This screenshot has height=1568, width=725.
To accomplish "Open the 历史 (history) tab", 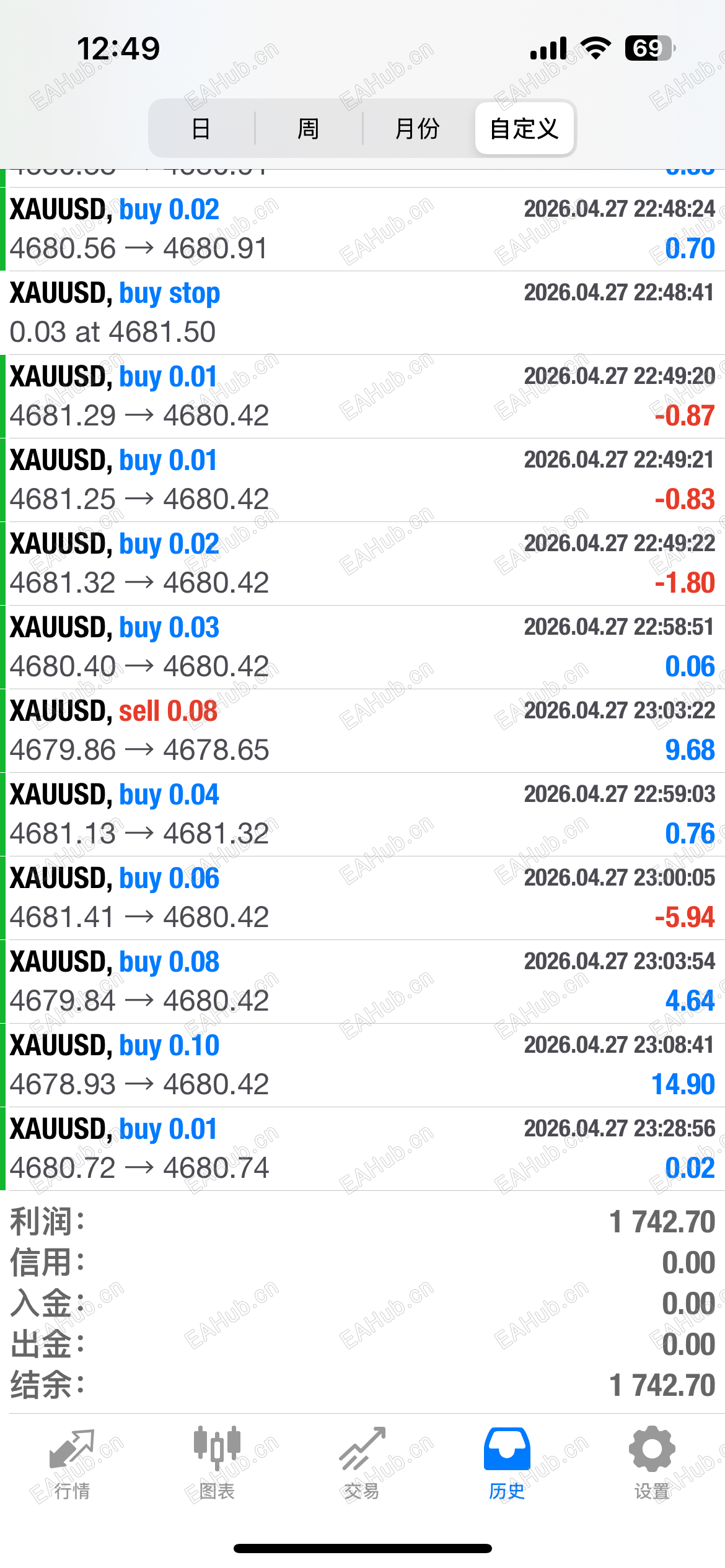I will (x=507, y=1464).
